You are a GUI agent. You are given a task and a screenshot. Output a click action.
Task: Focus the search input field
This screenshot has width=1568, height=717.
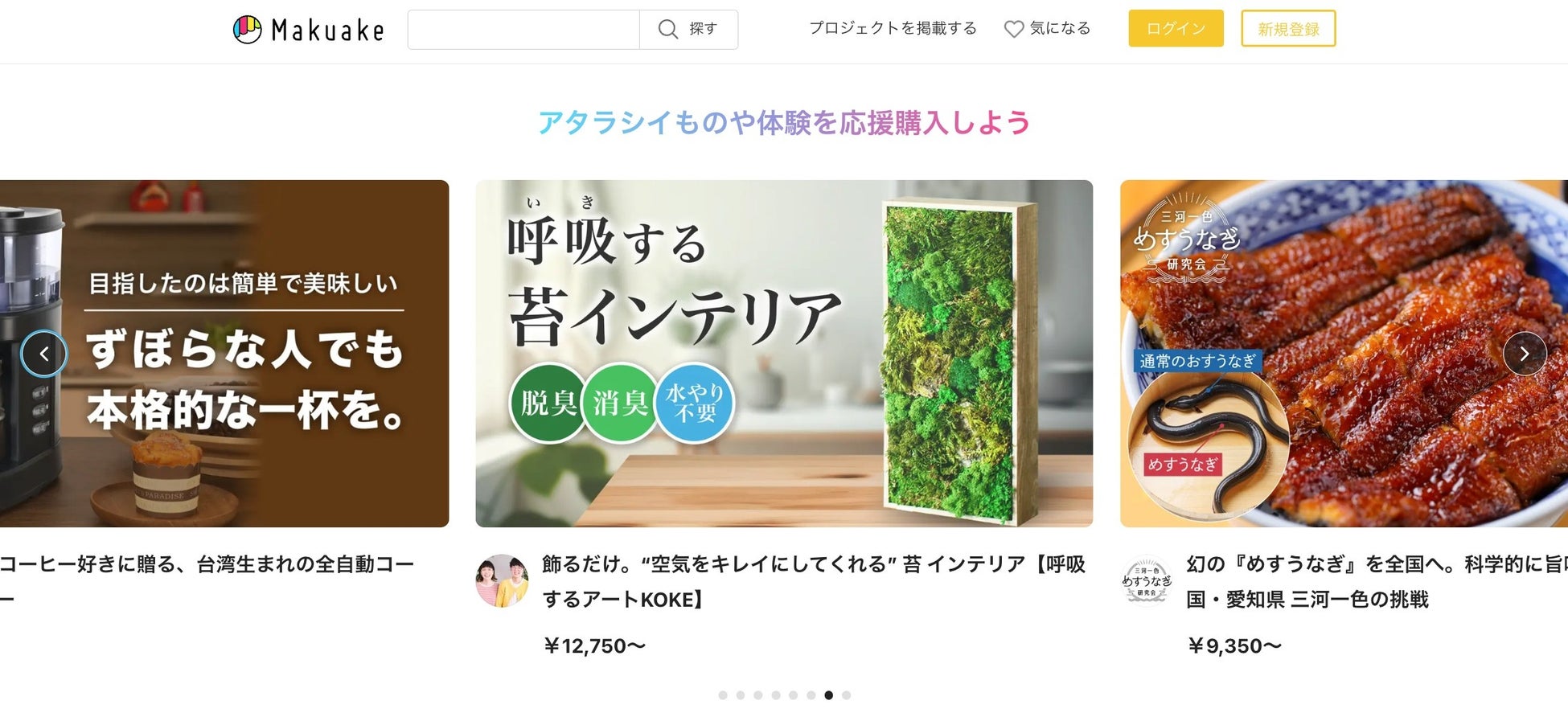point(523,30)
